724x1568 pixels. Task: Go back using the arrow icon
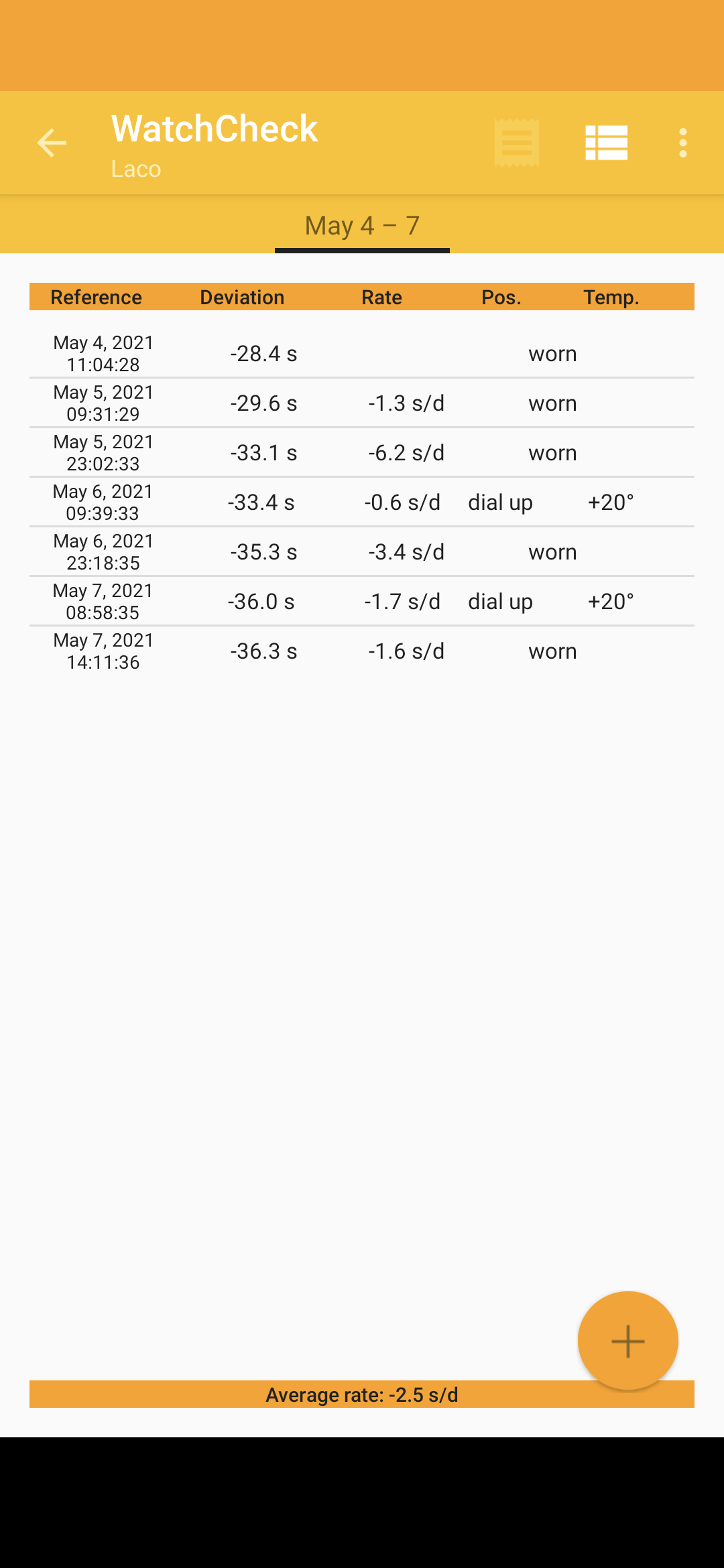point(52,143)
